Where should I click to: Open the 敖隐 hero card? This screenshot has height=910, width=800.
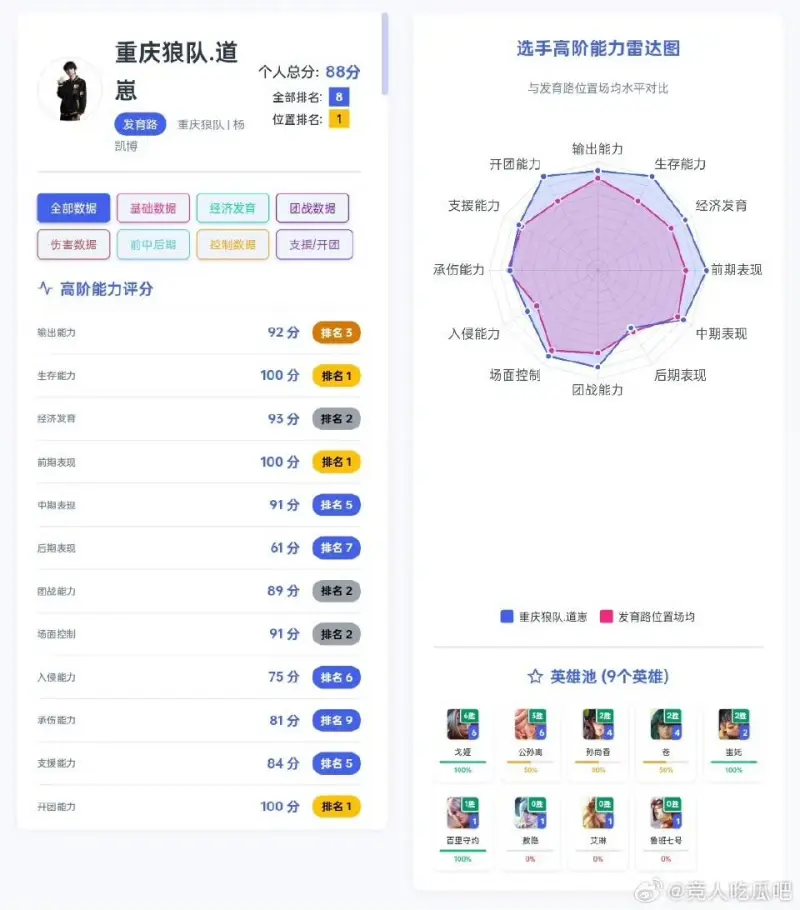[x=530, y=829]
